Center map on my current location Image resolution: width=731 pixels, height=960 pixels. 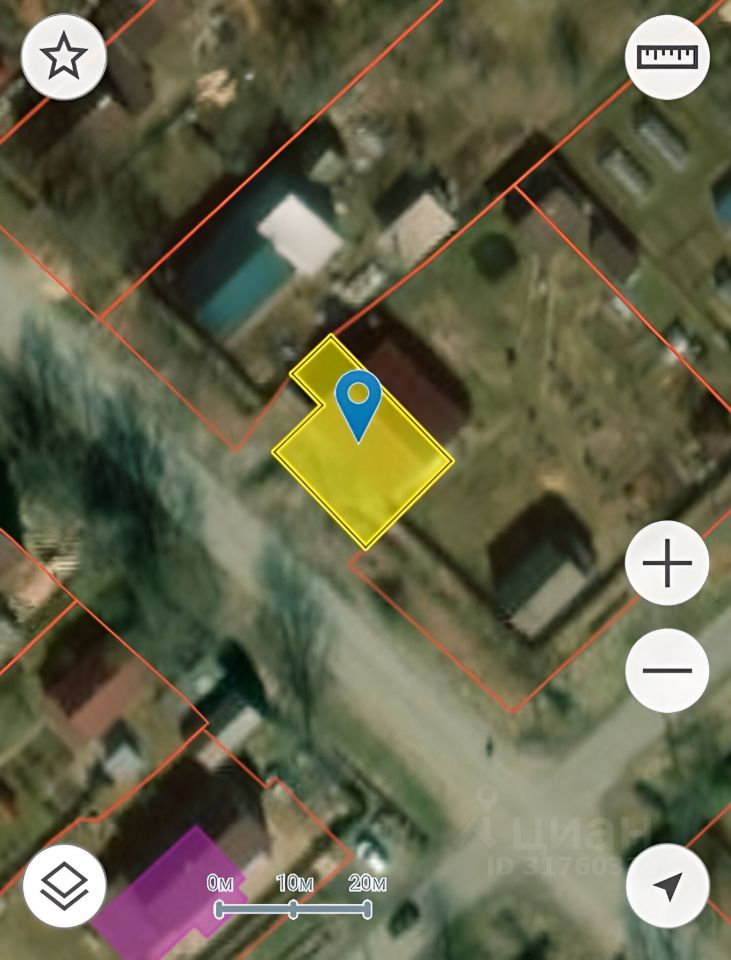click(667, 885)
